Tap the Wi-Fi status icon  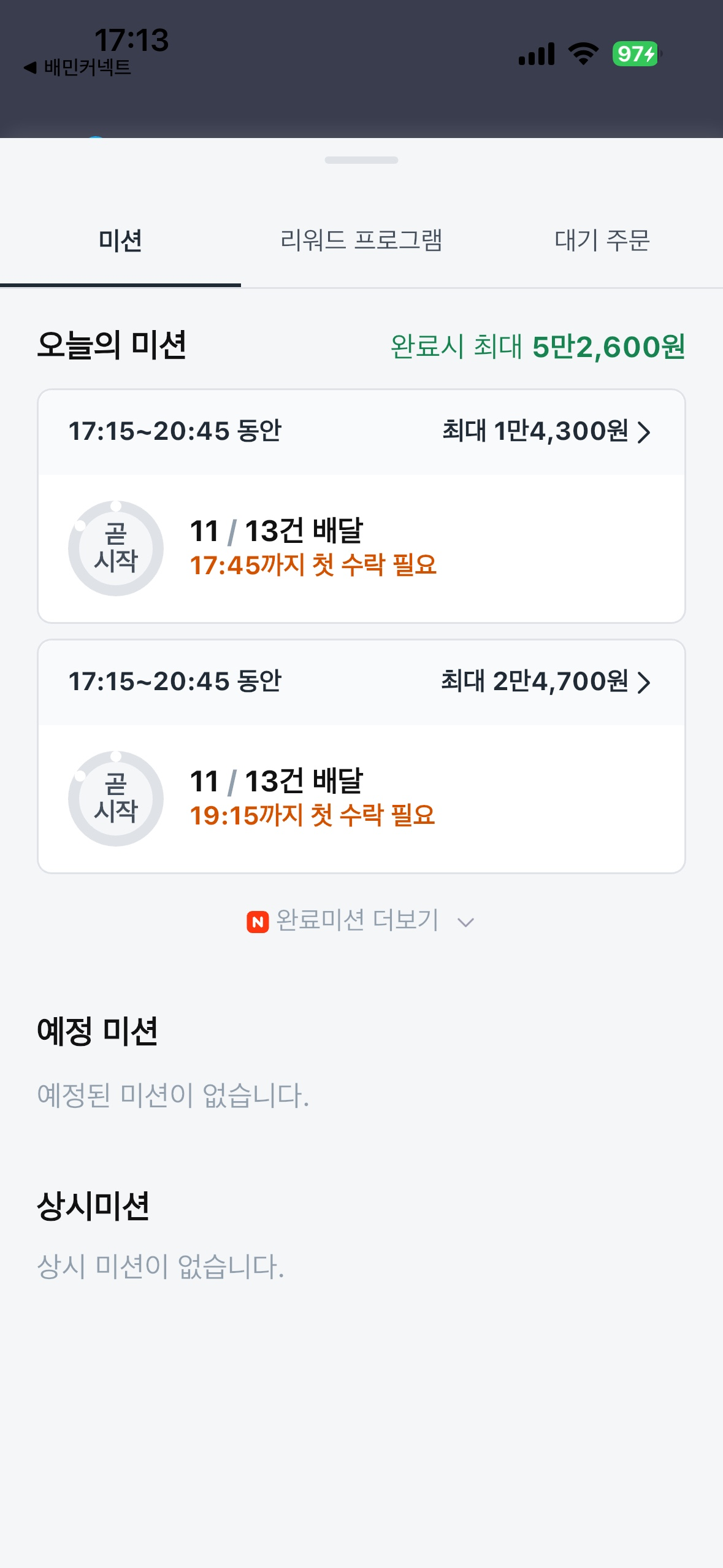[583, 54]
